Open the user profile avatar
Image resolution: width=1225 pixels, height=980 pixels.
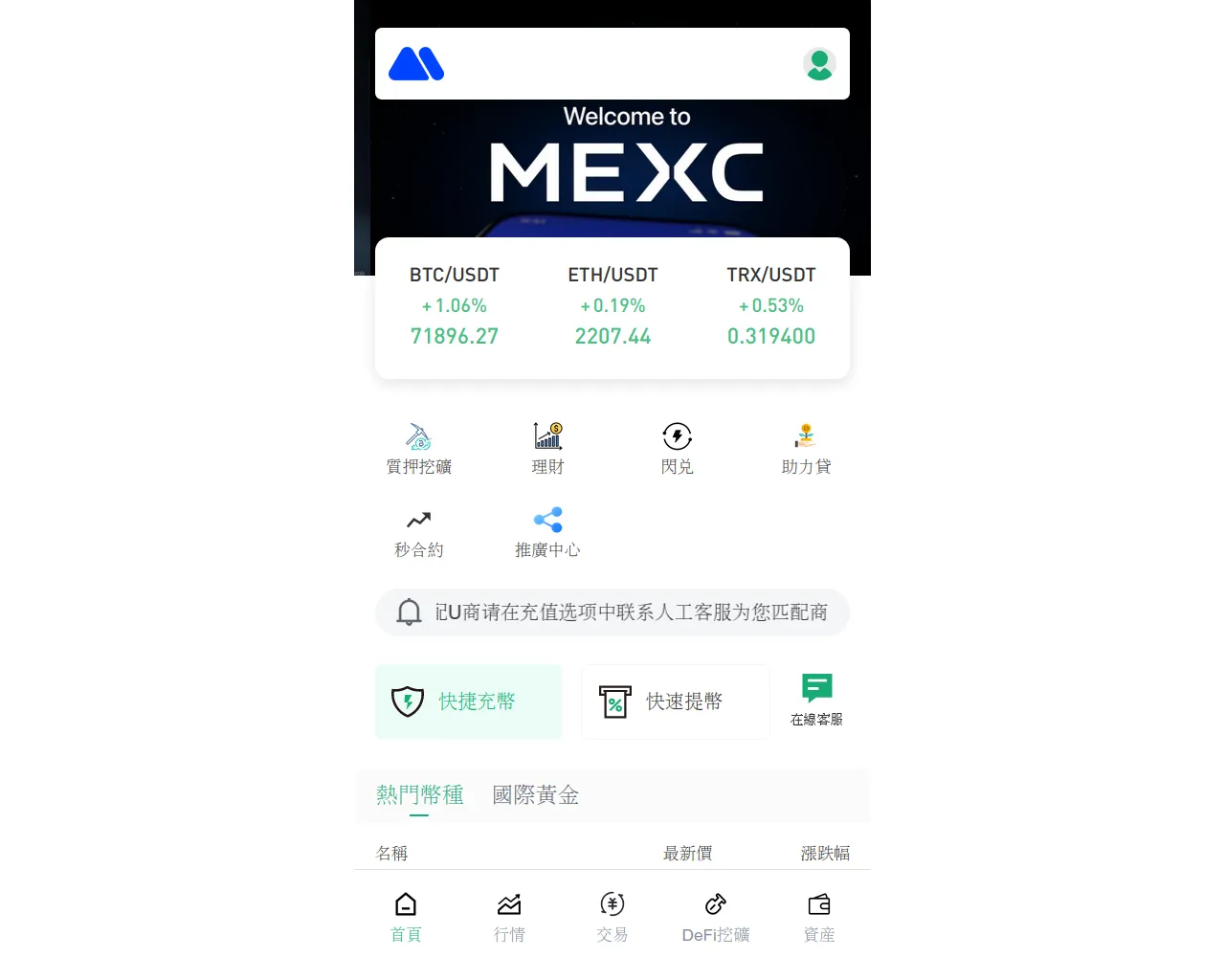click(x=819, y=64)
